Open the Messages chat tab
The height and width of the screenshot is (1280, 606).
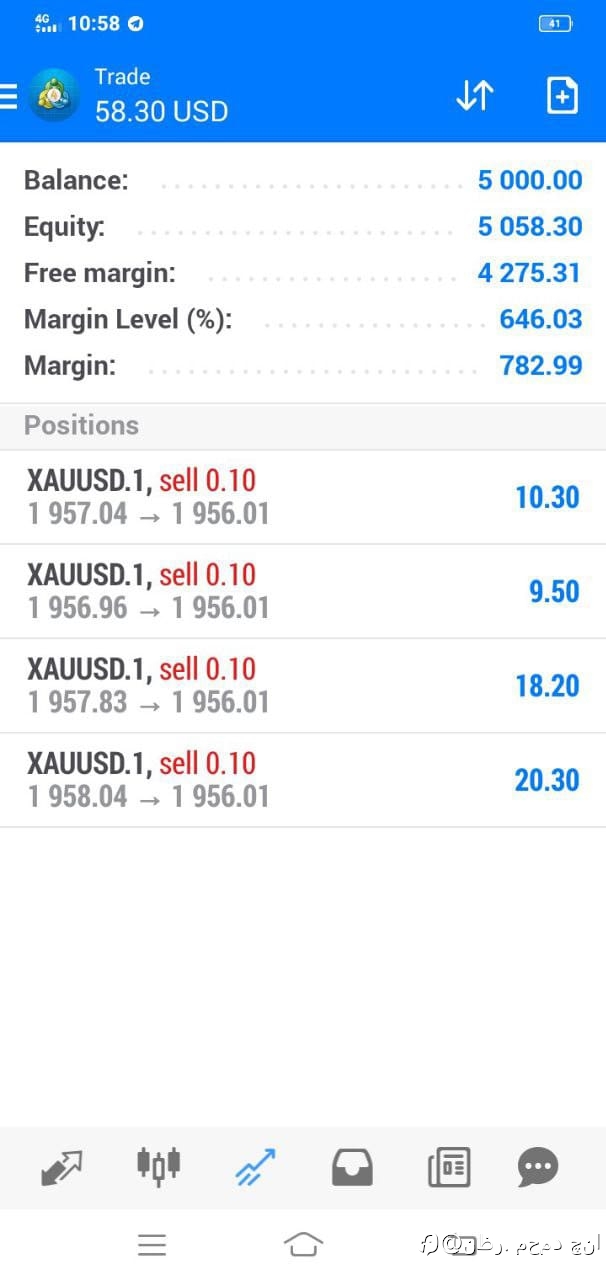[538, 1167]
